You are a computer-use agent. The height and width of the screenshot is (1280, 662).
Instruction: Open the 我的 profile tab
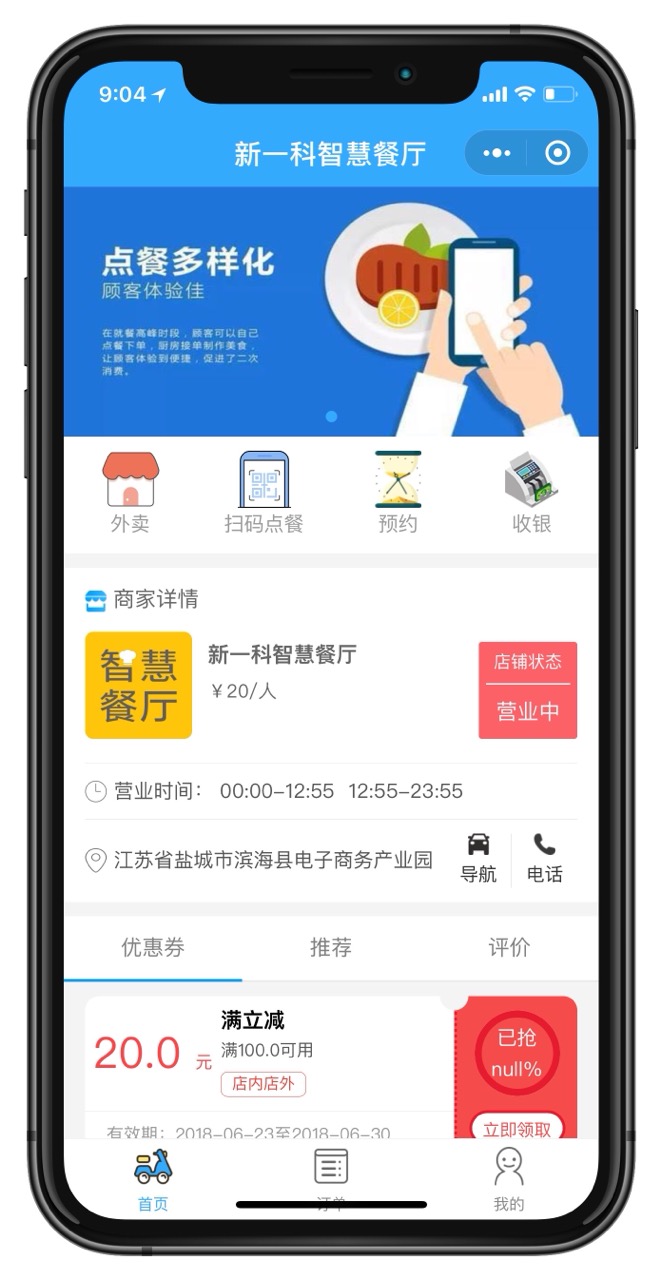click(x=508, y=1180)
